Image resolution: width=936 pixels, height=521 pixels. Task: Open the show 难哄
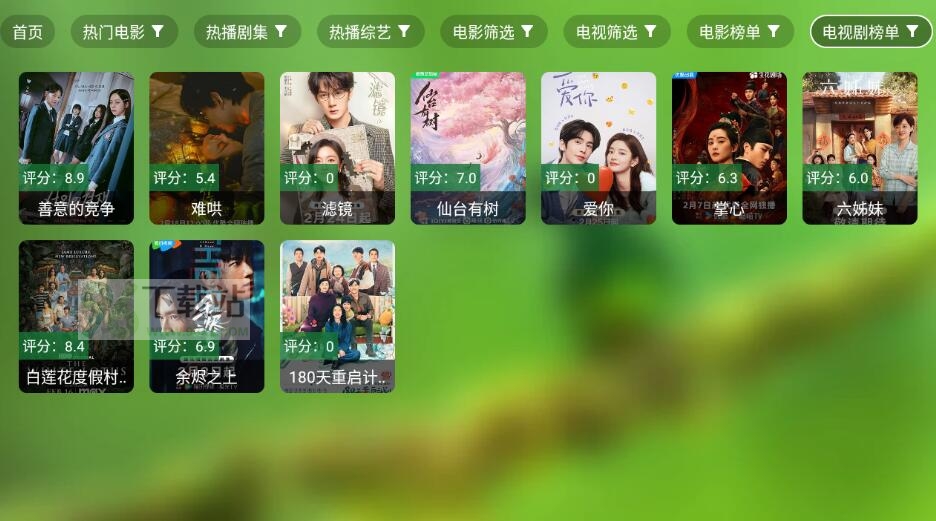207,148
